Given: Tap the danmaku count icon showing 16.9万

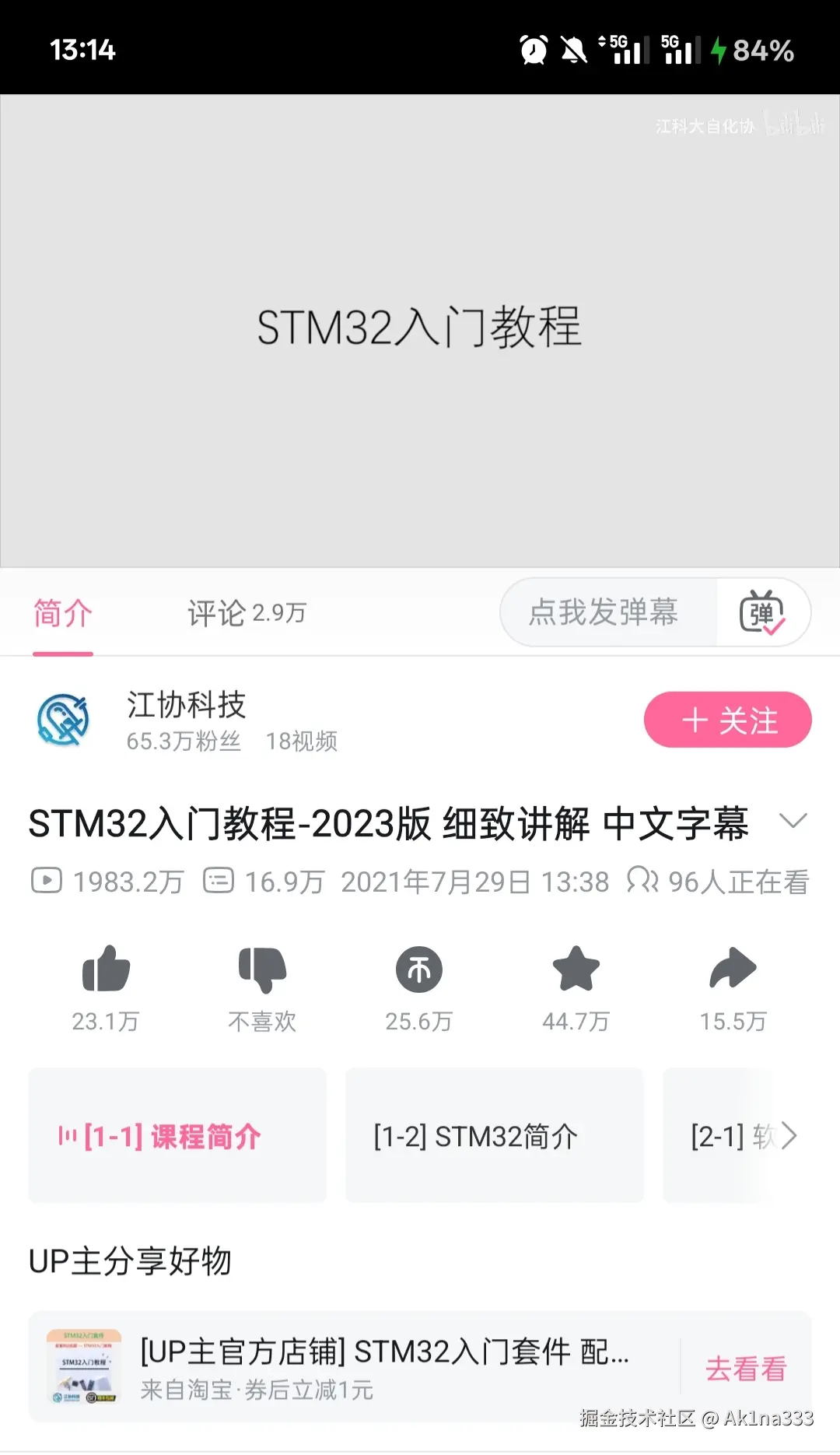Looking at the screenshot, I should point(220,881).
